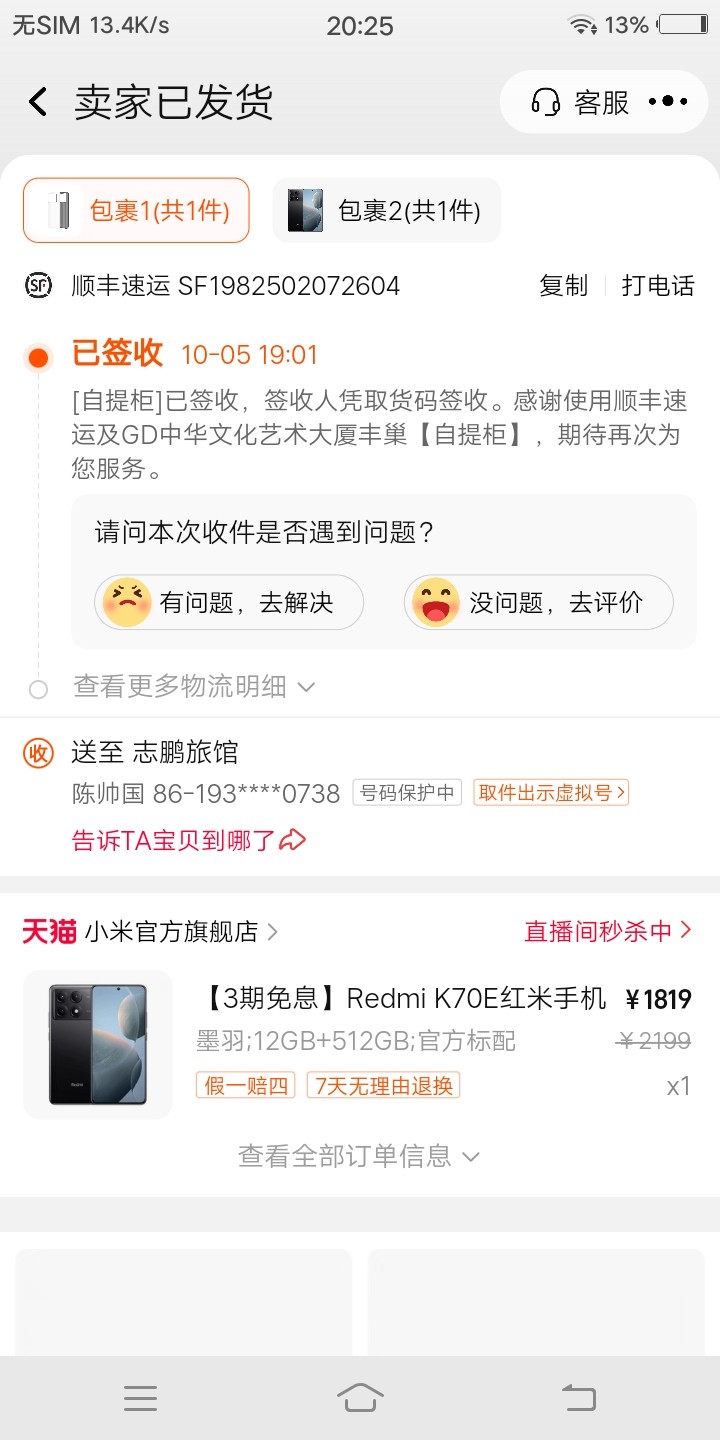Go back from the shipped order page
The image size is (720, 1440).
point(38,102)
